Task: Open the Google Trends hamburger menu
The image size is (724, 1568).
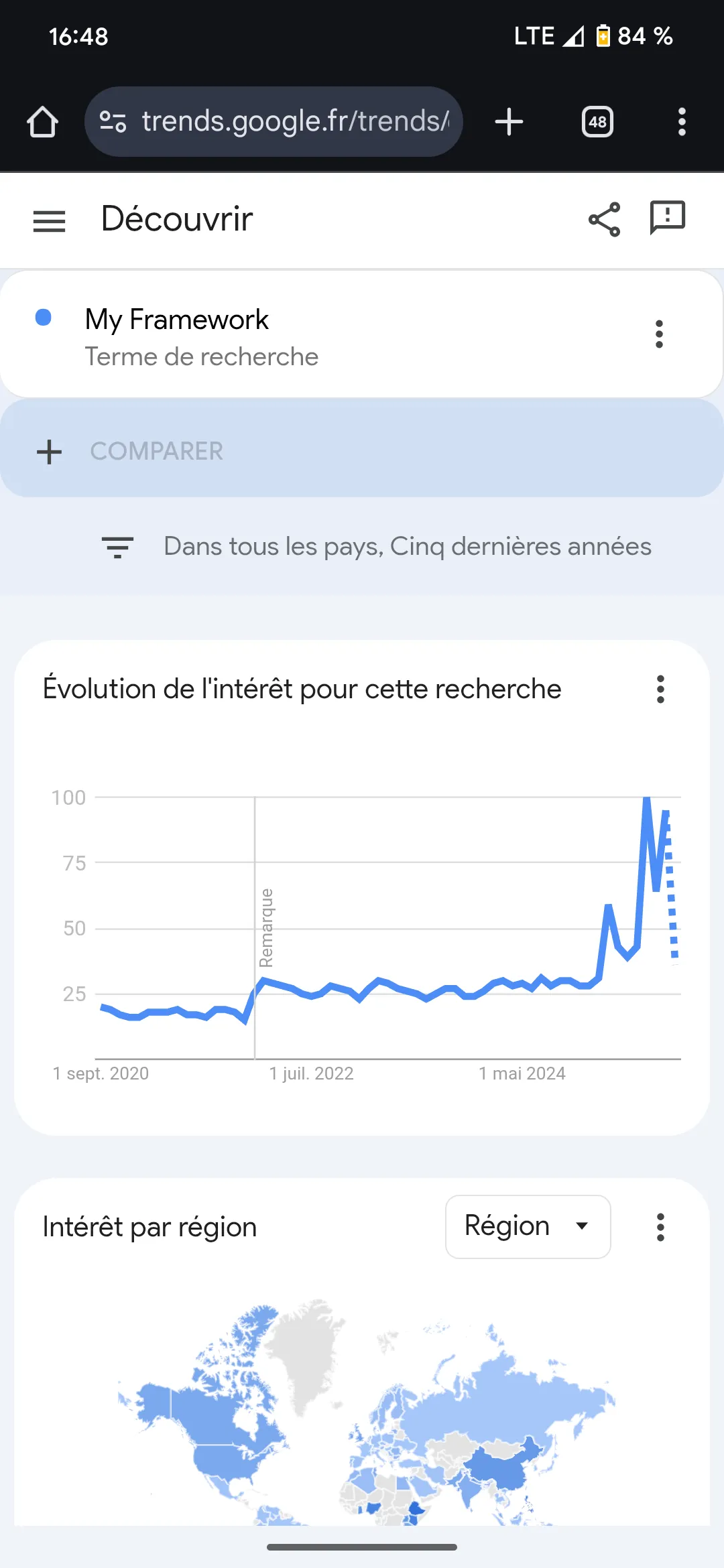Action: coord(49,220)
